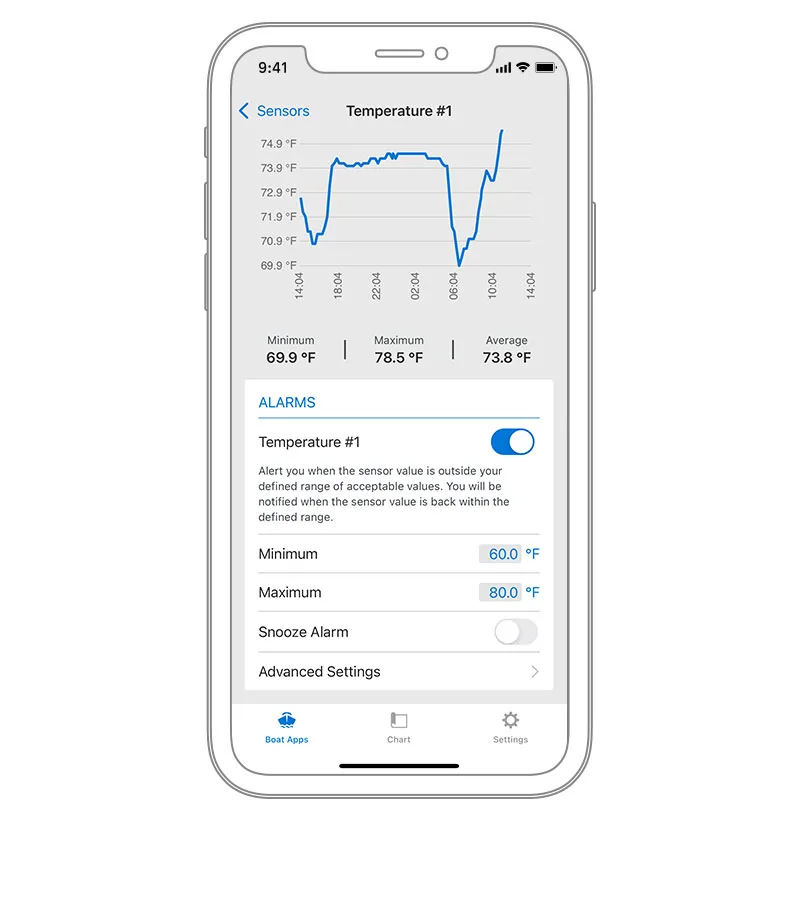Go back to Sensors list
800x900 pixels.
point(274,111)
